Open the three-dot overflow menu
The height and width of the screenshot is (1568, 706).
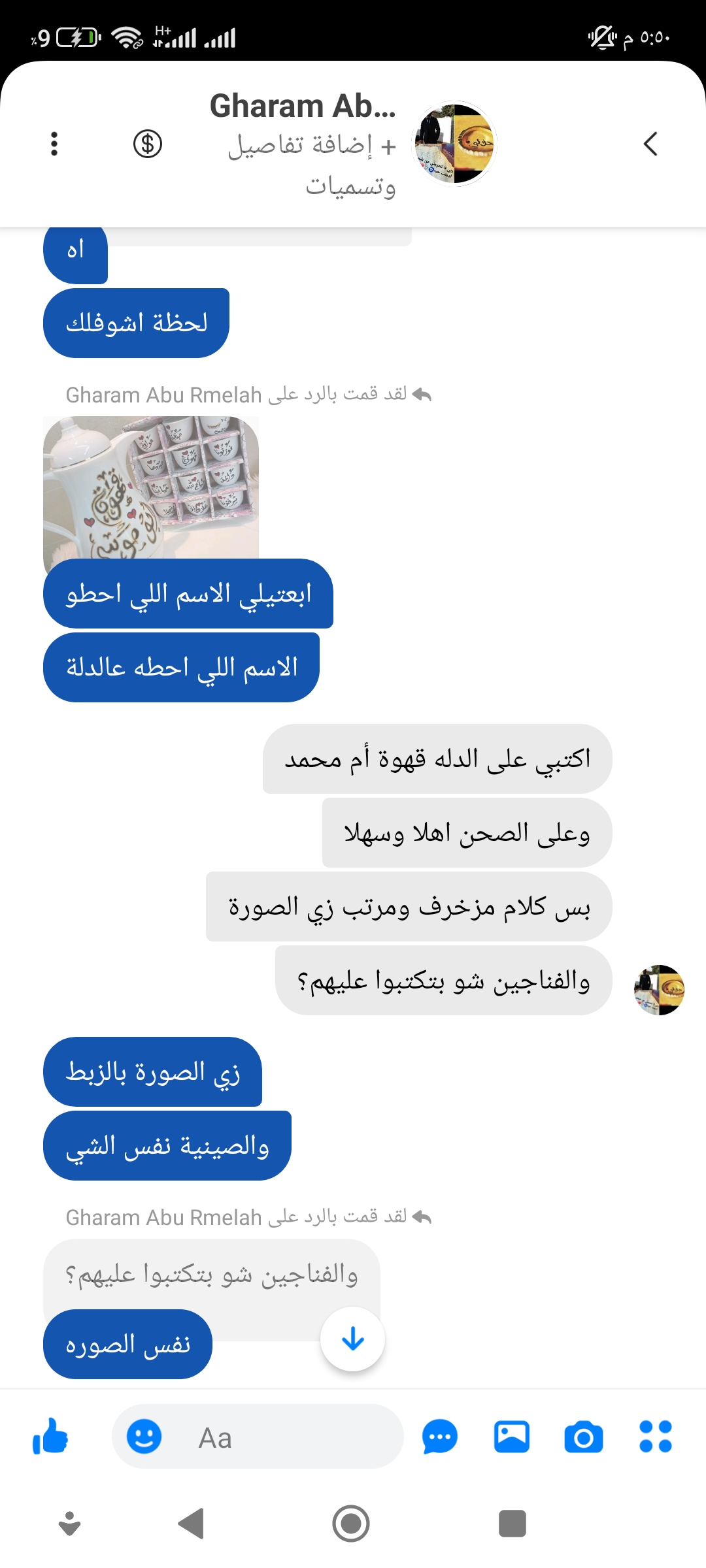[54, 144]
